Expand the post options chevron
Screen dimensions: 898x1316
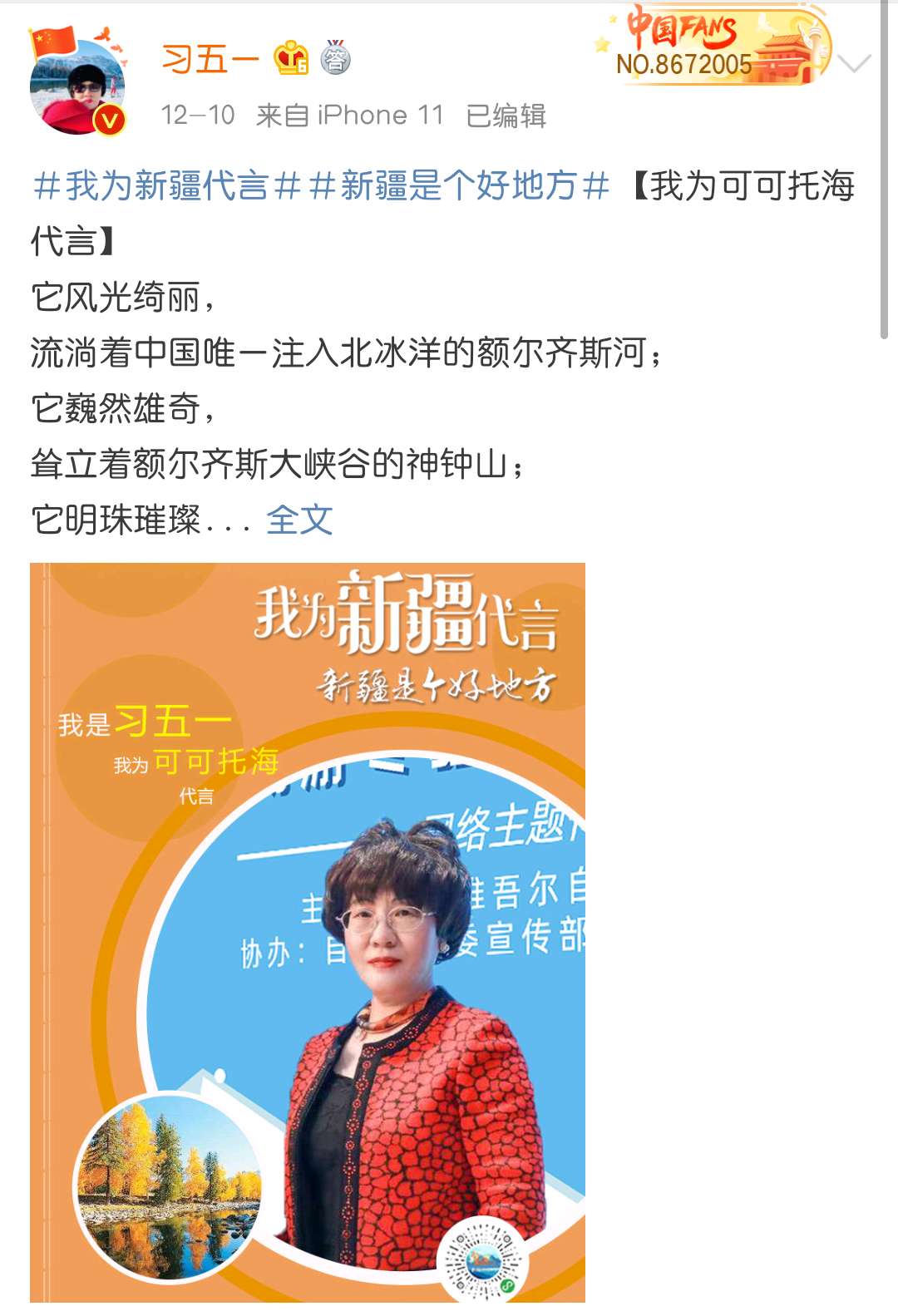click(855, 63)
